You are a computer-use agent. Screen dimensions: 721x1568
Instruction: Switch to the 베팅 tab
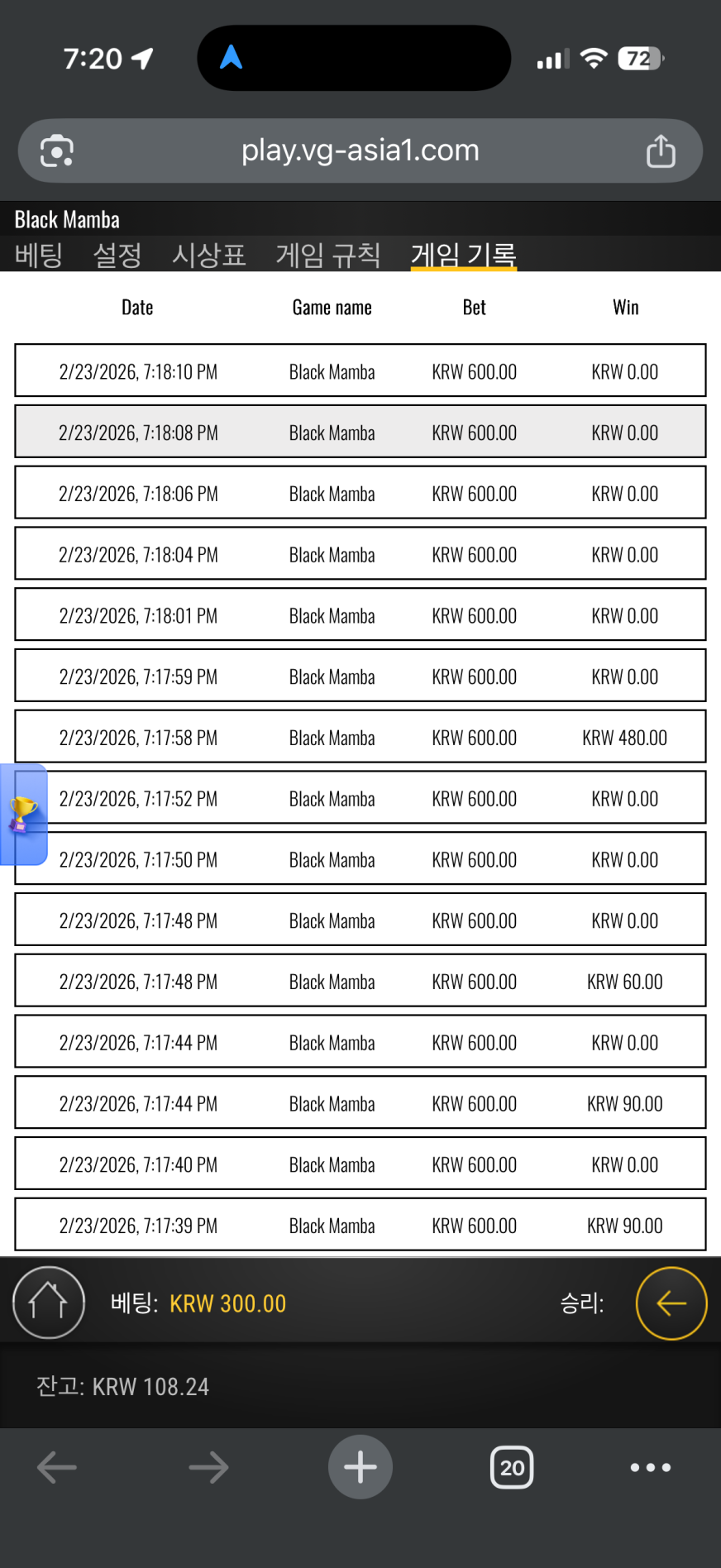pyautogui.click(x=39, y=255)
